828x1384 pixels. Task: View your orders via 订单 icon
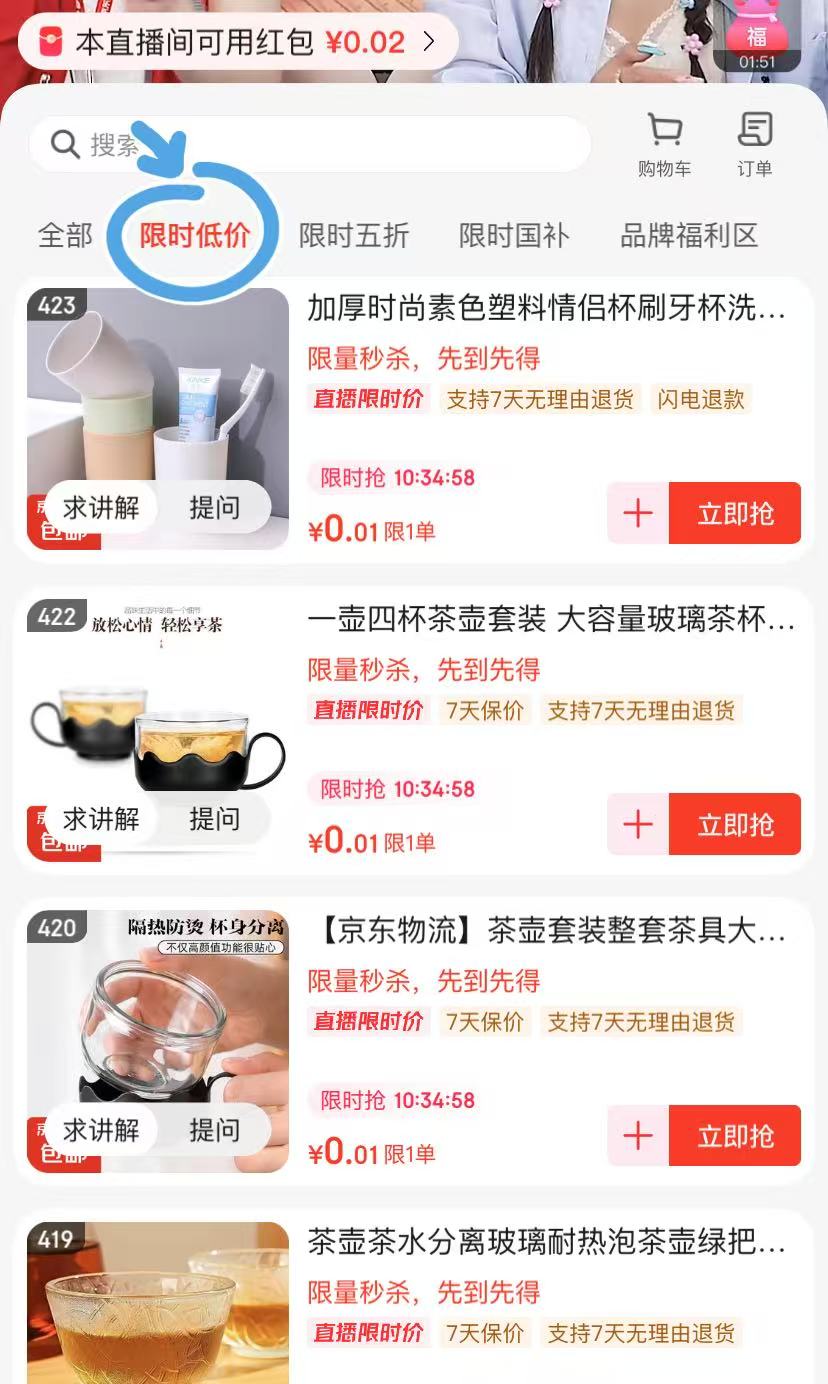(755, 140)
